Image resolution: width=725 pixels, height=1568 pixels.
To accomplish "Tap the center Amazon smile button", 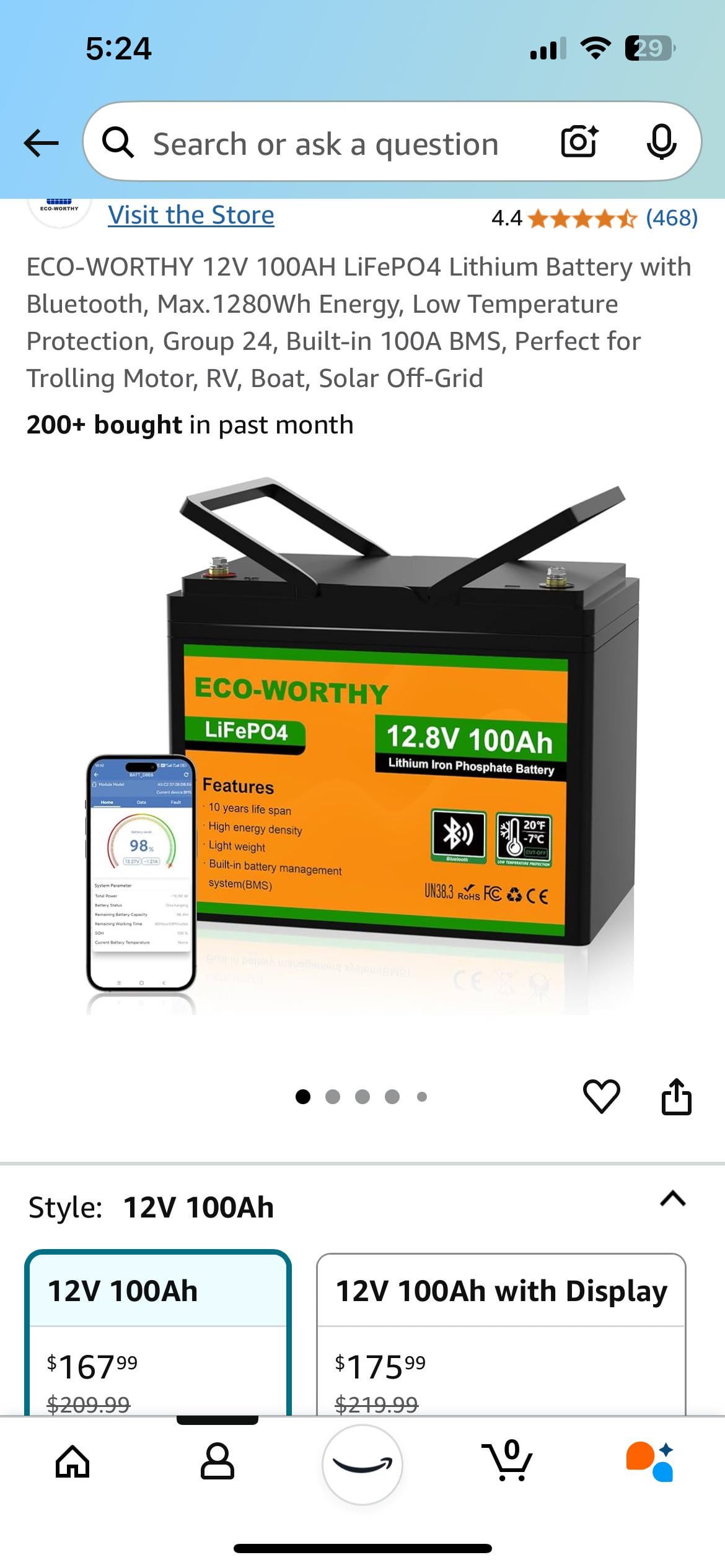I will (x=362, y=1465).
